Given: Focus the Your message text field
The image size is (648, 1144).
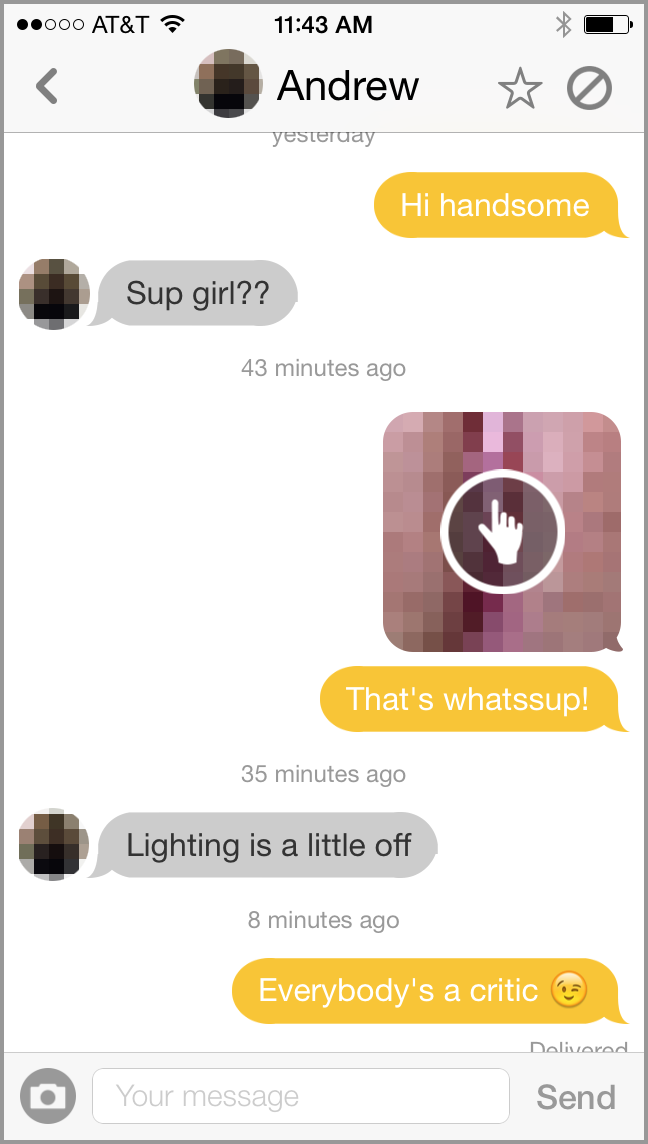Looking at the screenshot, I should pos(300,1096).
